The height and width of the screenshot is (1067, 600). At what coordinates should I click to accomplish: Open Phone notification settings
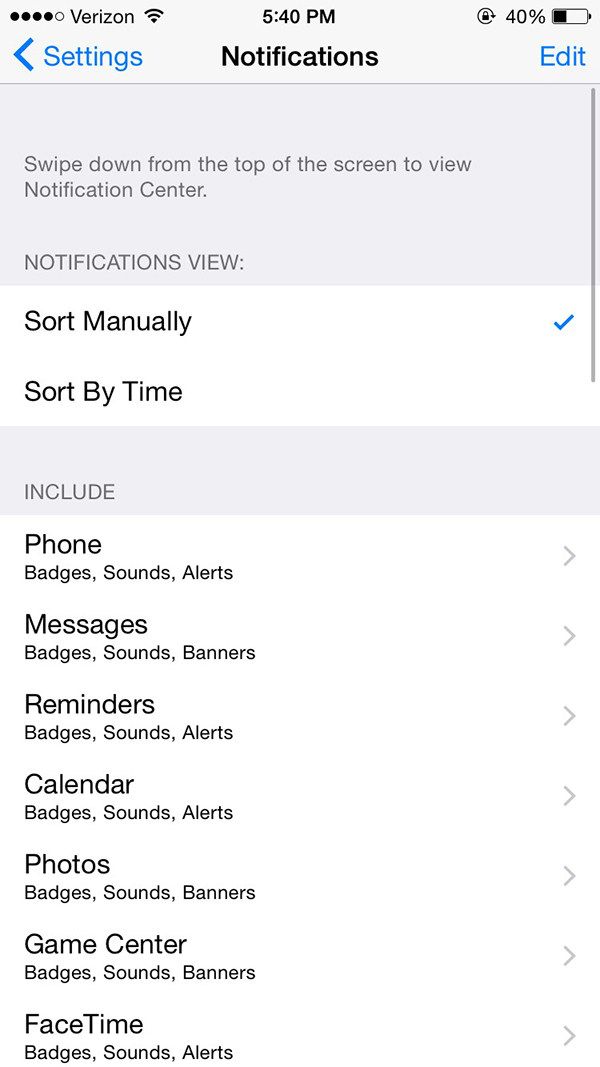300,556
